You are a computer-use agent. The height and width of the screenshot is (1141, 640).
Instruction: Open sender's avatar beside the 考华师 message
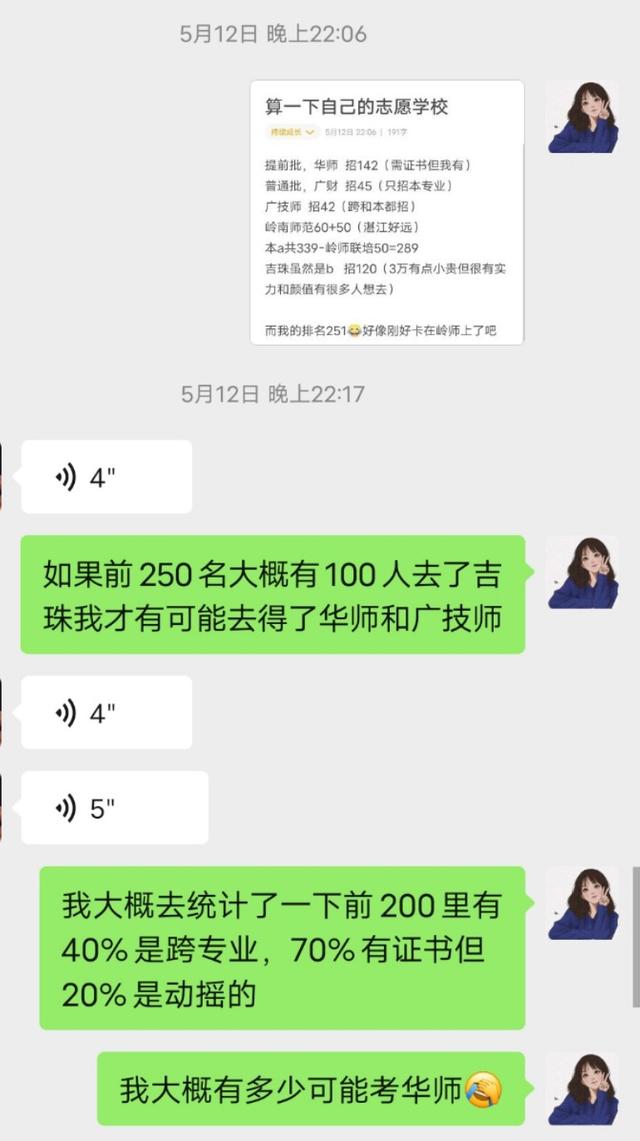[582, 1088]
